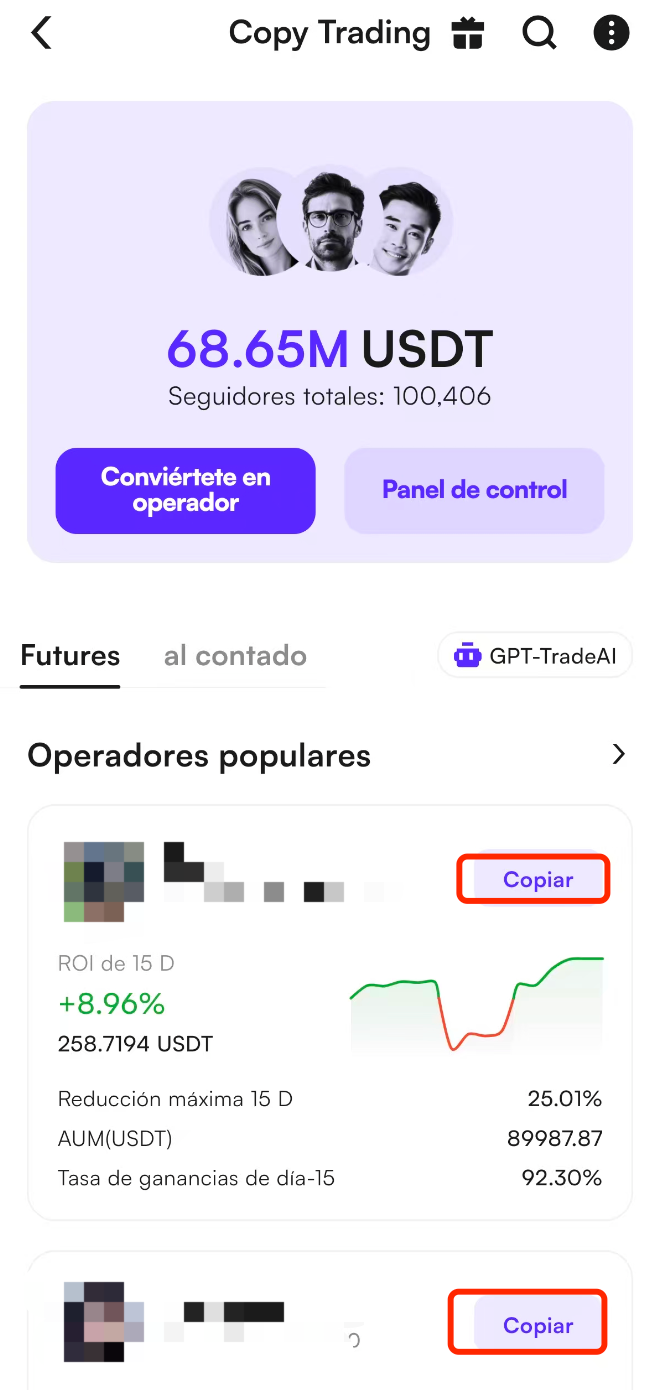Viewport: 660px width, 1390px height.
Task: Tap Copiar on the second trader card
Action: 537,1326
